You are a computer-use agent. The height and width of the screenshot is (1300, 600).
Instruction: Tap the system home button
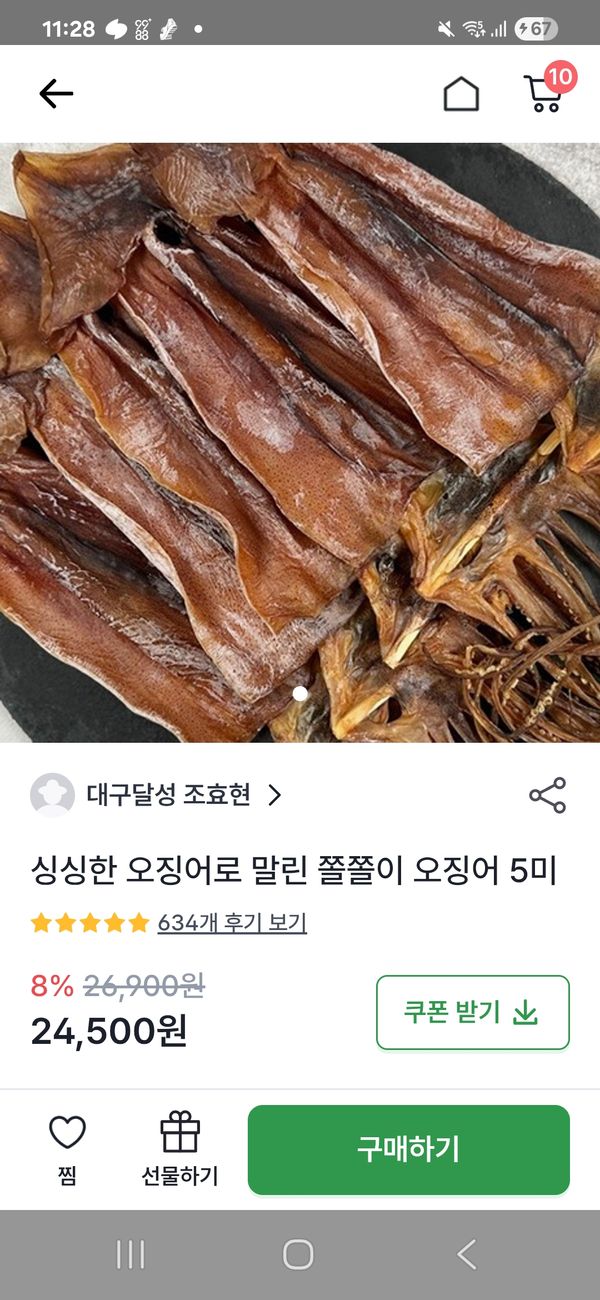point(298,1254)
